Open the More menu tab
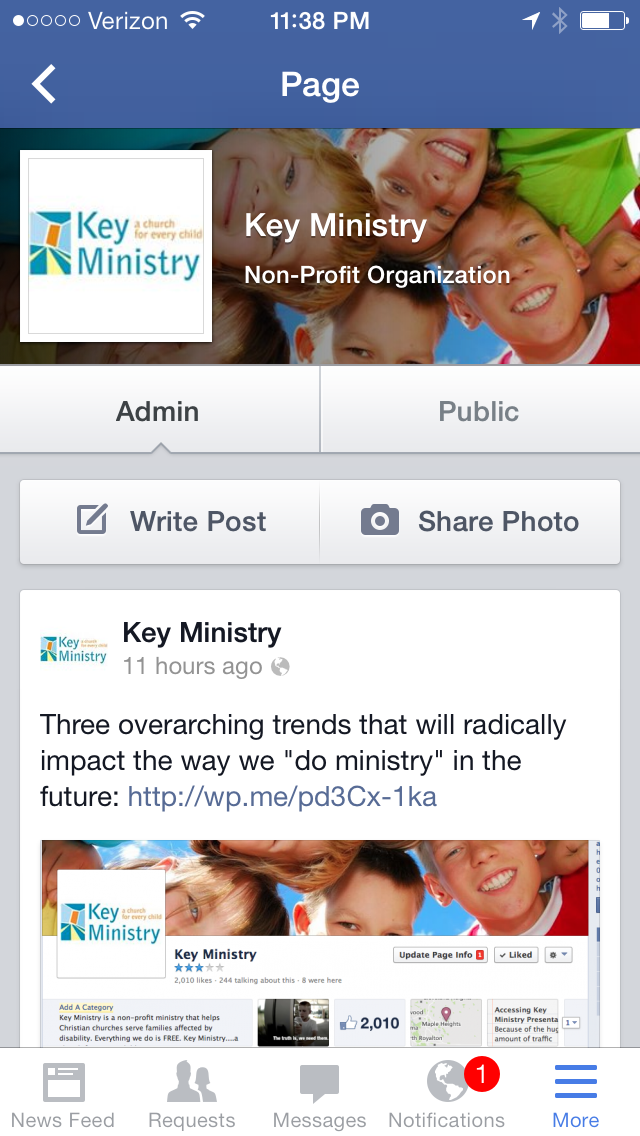The image size is (640, 1136). [x=575, y=1094]
